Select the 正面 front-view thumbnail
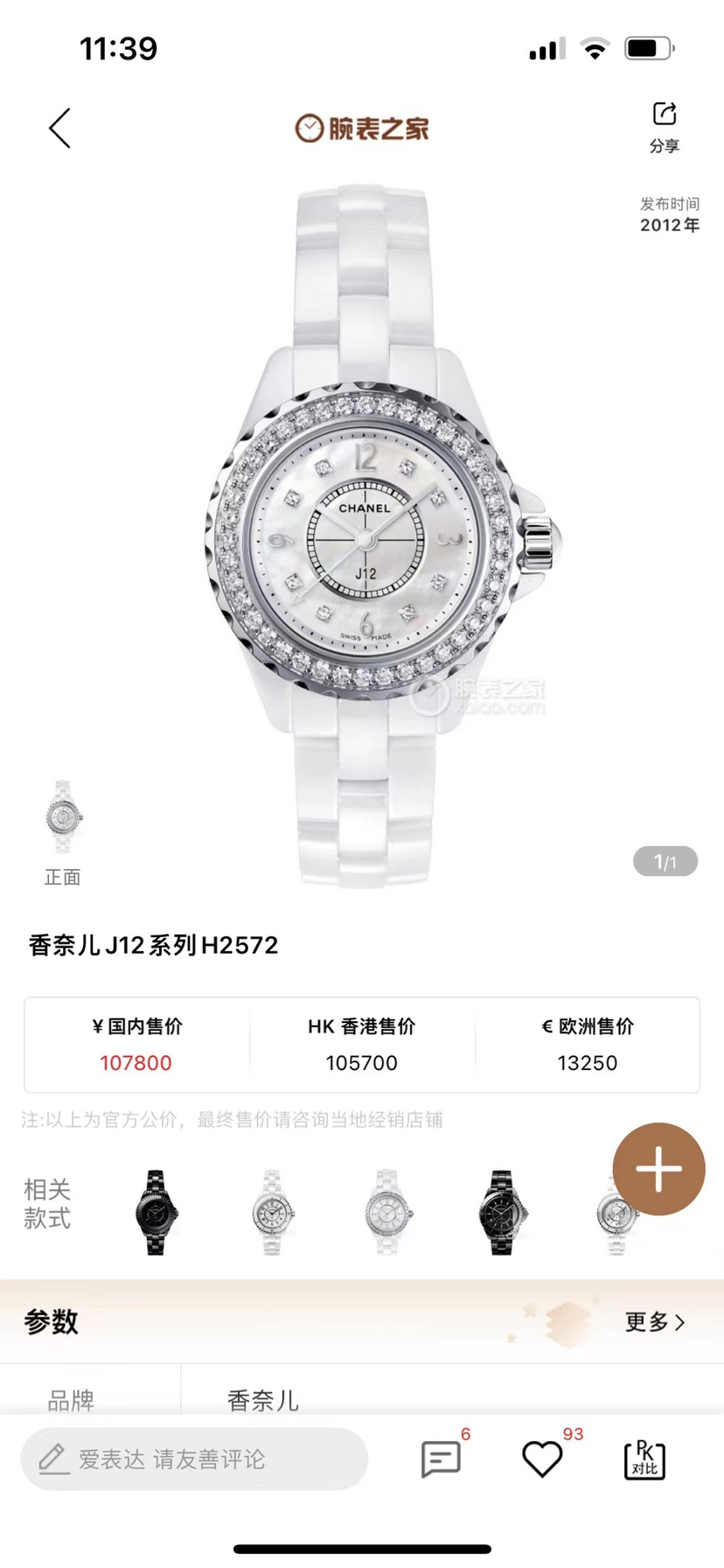The height and width of the screenshot is (1568, 724). point(63,818)
